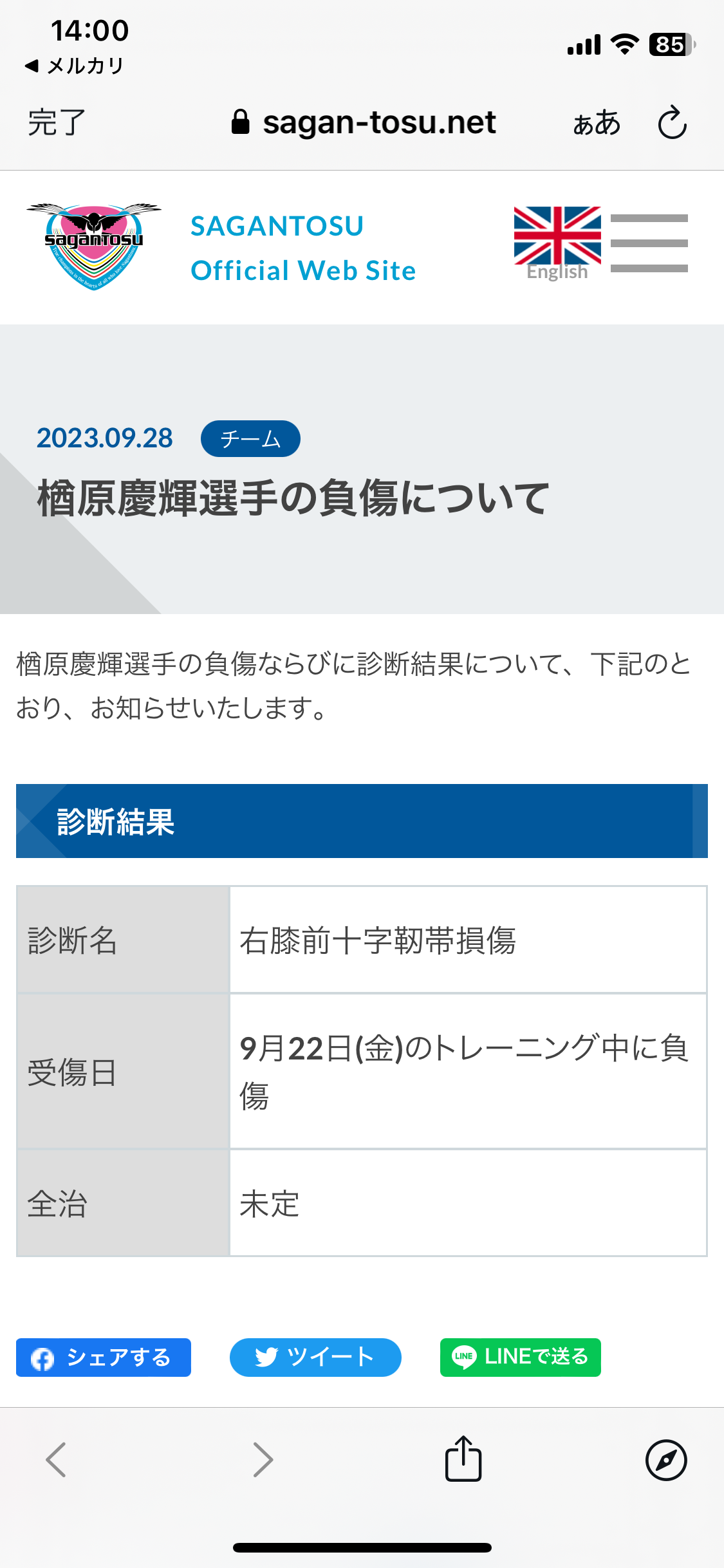724x1568 pixels.
Task: Open the hamburger navigation menu
Action: click(x=649, y=243)
